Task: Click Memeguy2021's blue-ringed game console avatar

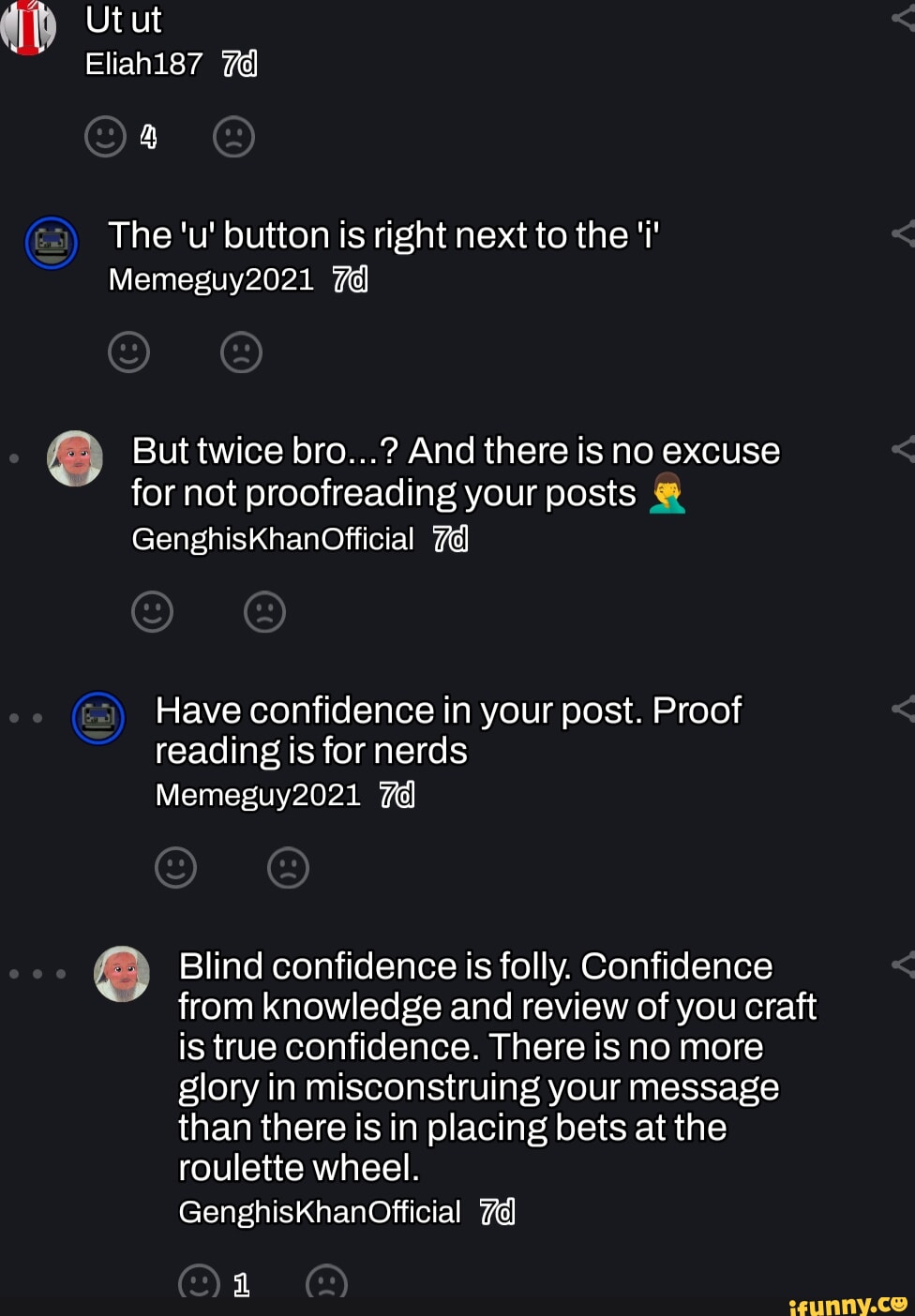Action: pos(50,241)
